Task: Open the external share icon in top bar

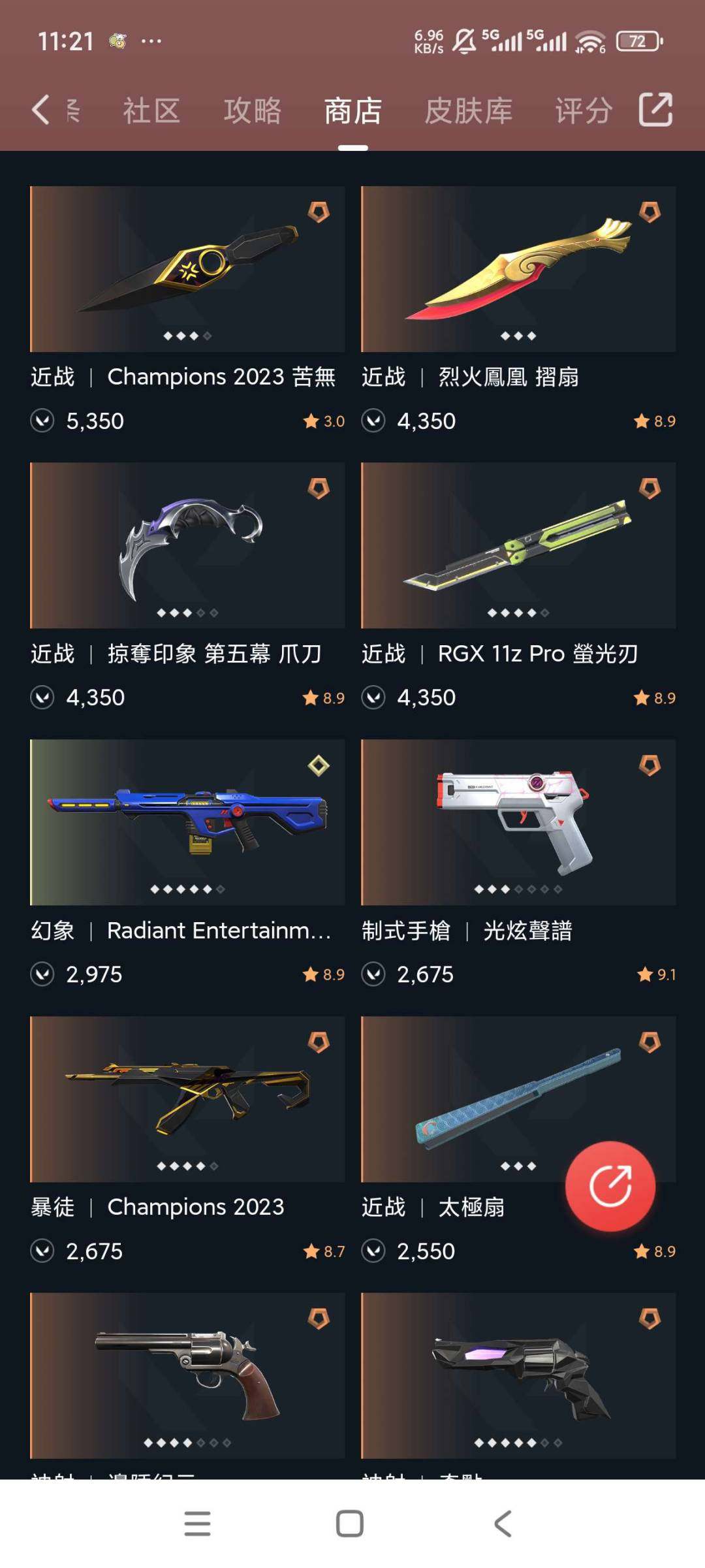Action: click(655, 110)
